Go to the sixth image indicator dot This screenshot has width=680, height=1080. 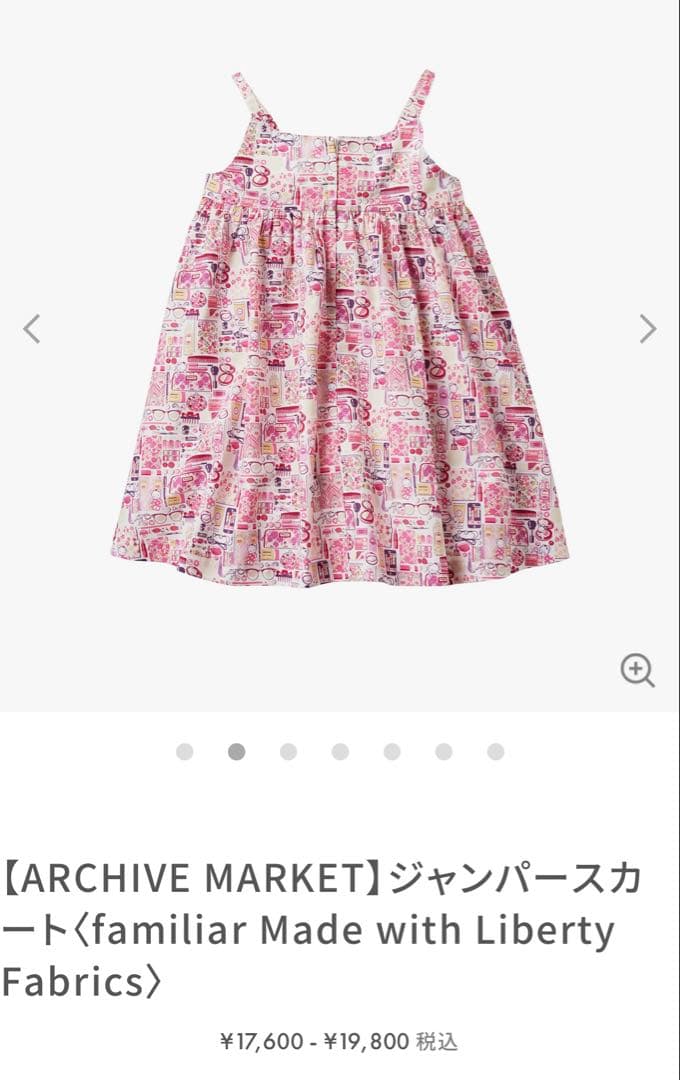coord(444,752)
